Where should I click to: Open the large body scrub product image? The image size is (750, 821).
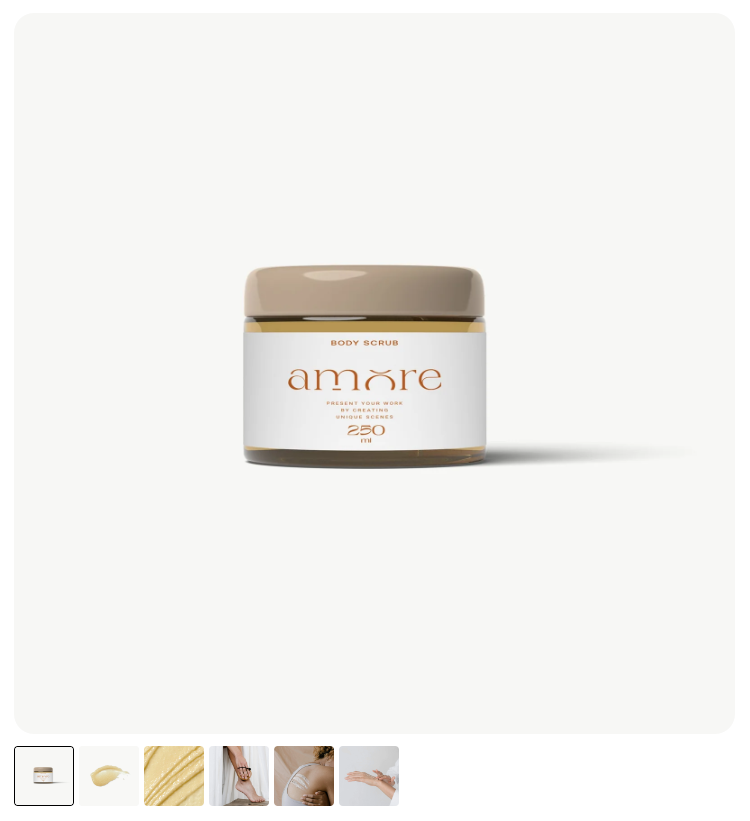tap(374, 373)
